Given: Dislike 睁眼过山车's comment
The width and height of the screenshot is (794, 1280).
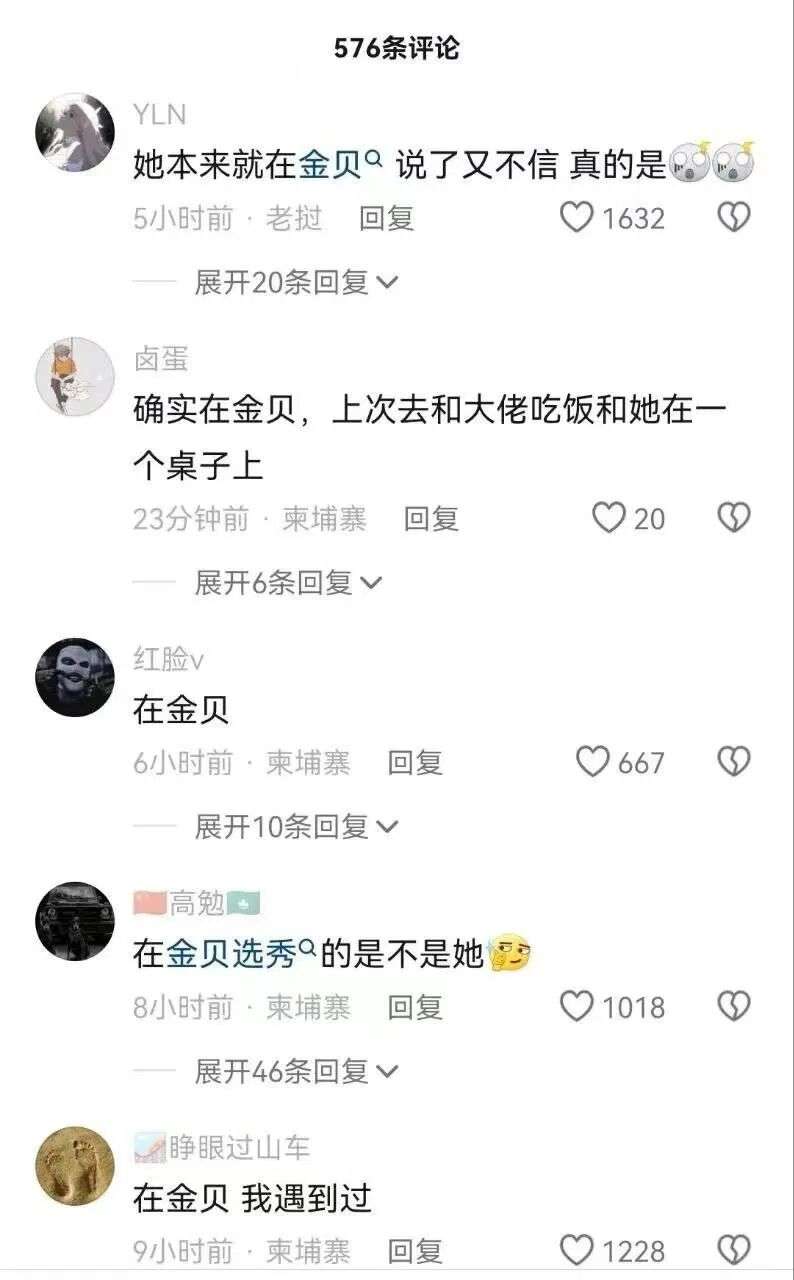Looking at the screenshot, I should click(x=734, y=1250).
